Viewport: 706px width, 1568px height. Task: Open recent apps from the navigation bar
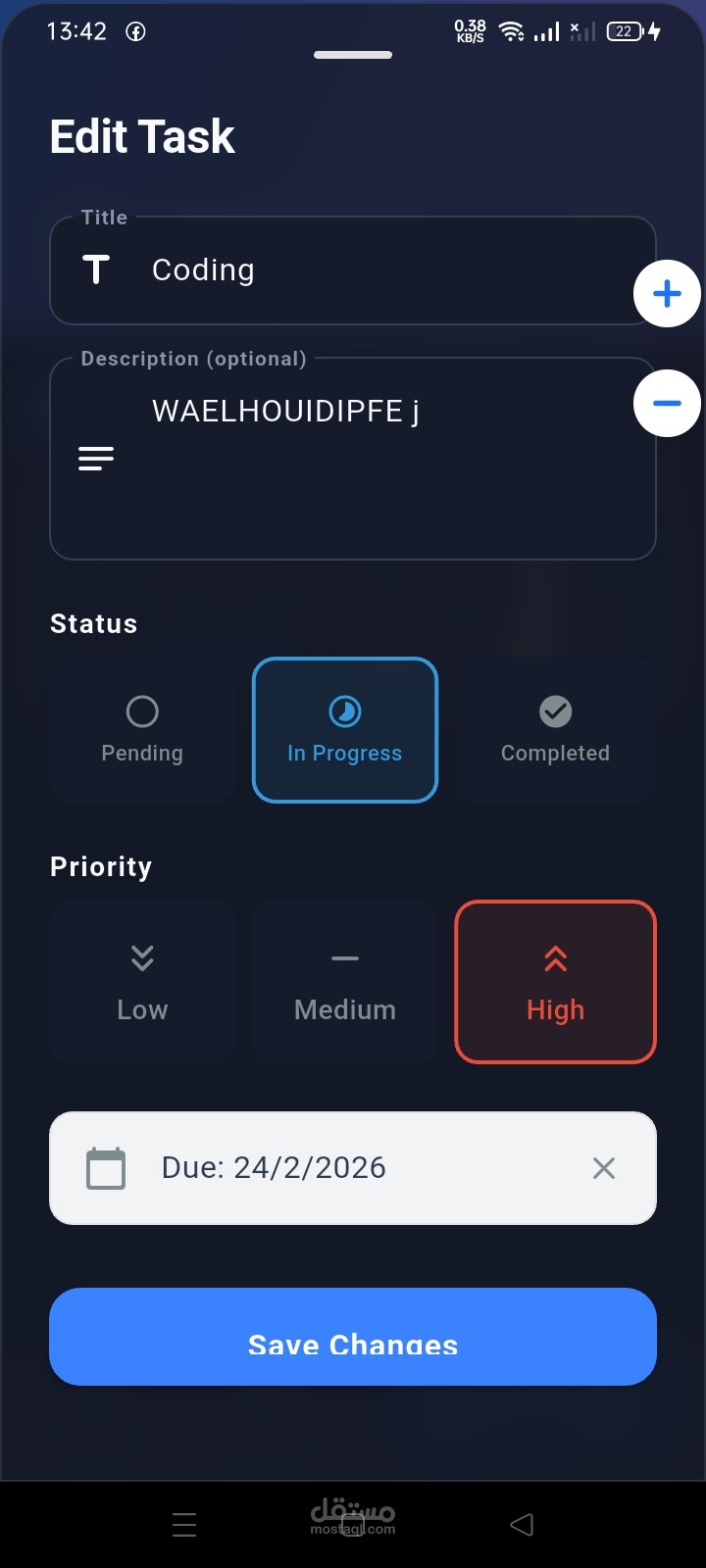coord(184,1525)
